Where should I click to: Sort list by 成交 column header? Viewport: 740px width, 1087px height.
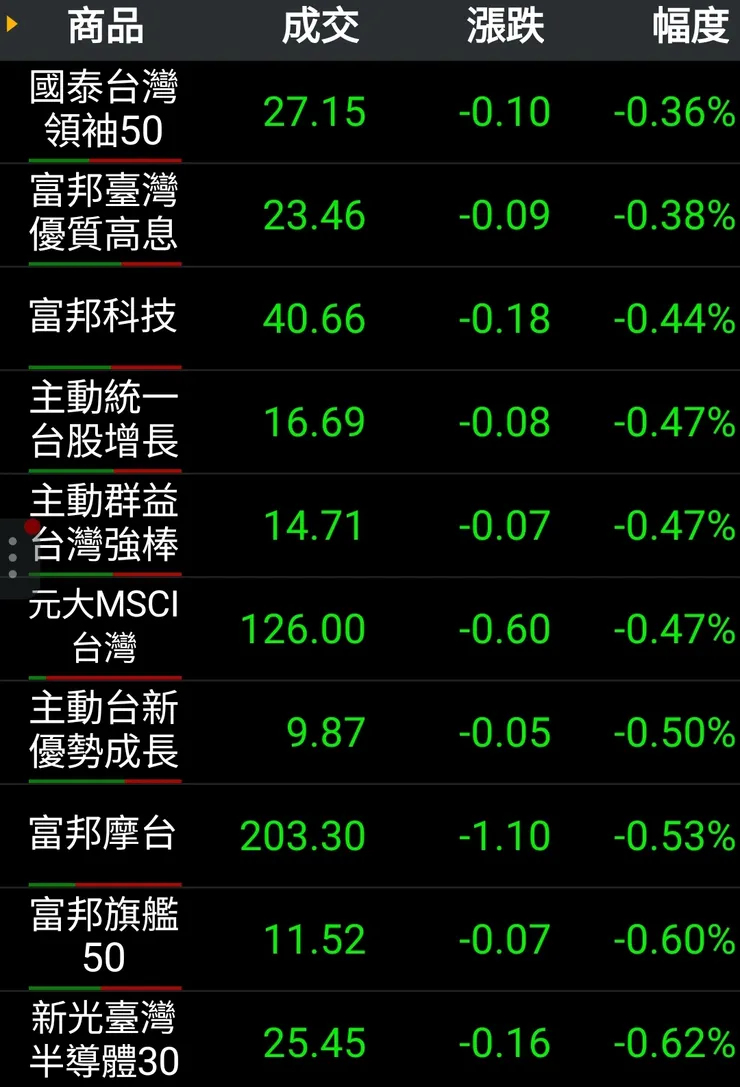[x=322, y=28]
